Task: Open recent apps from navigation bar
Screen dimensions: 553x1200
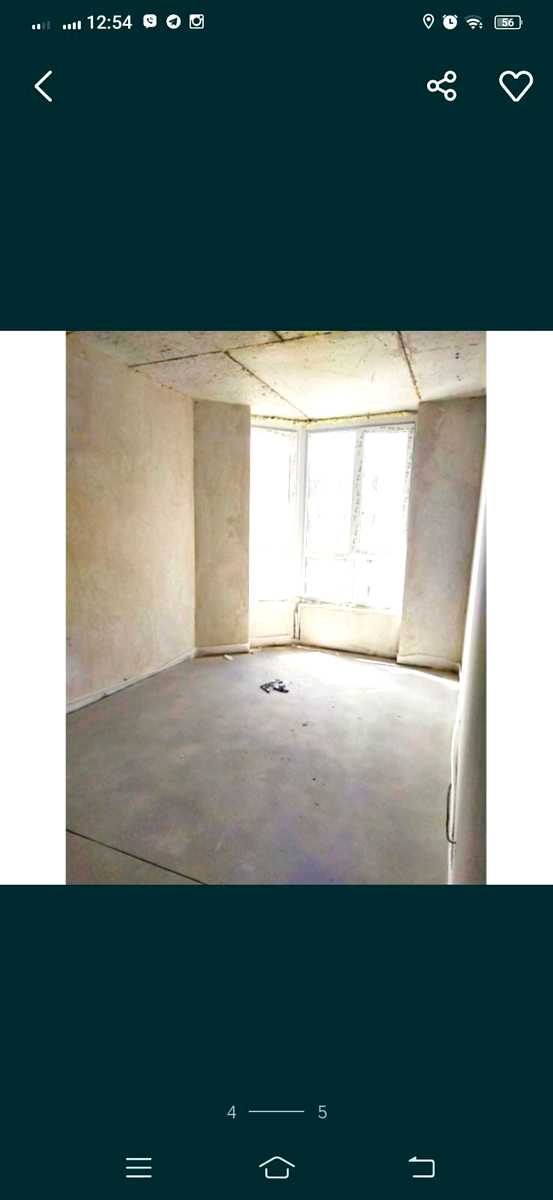Action: click(139, 1167)
